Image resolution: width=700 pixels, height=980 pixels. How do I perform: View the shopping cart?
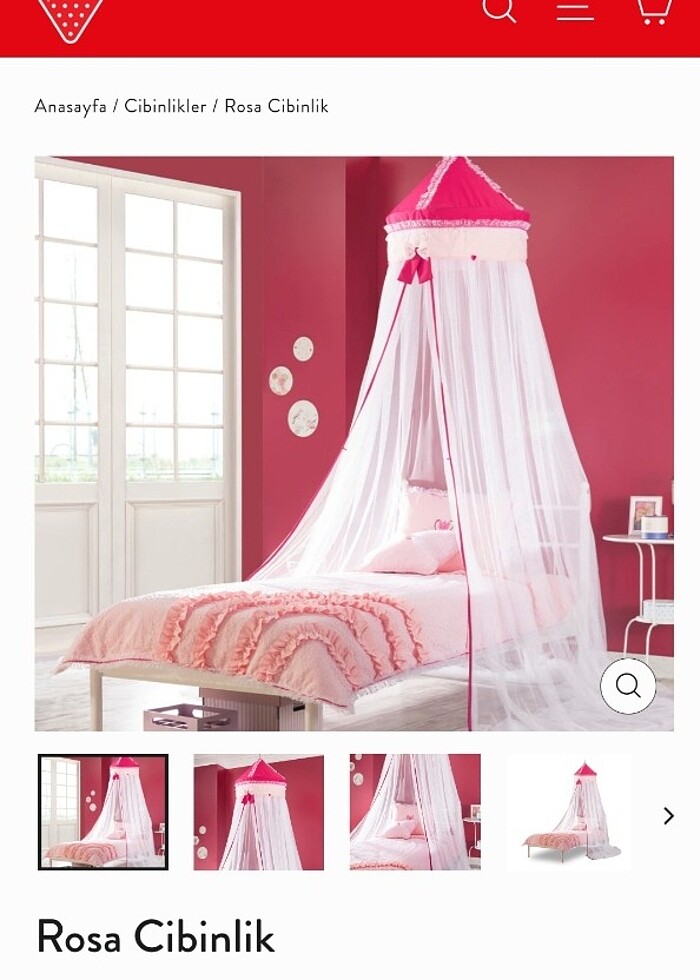653,10
